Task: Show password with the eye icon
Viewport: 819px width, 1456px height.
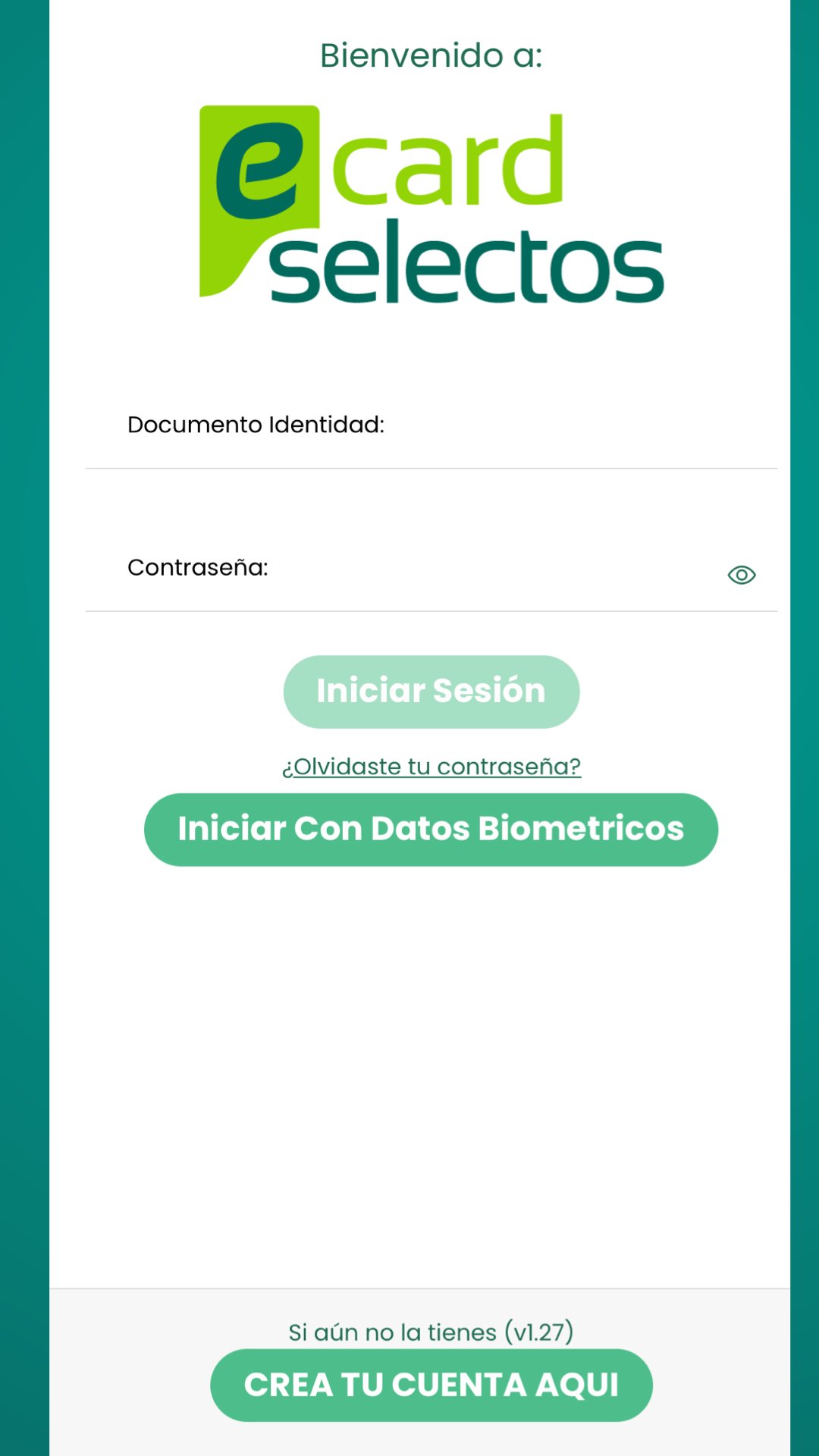Action: click(x=741, y=576)
